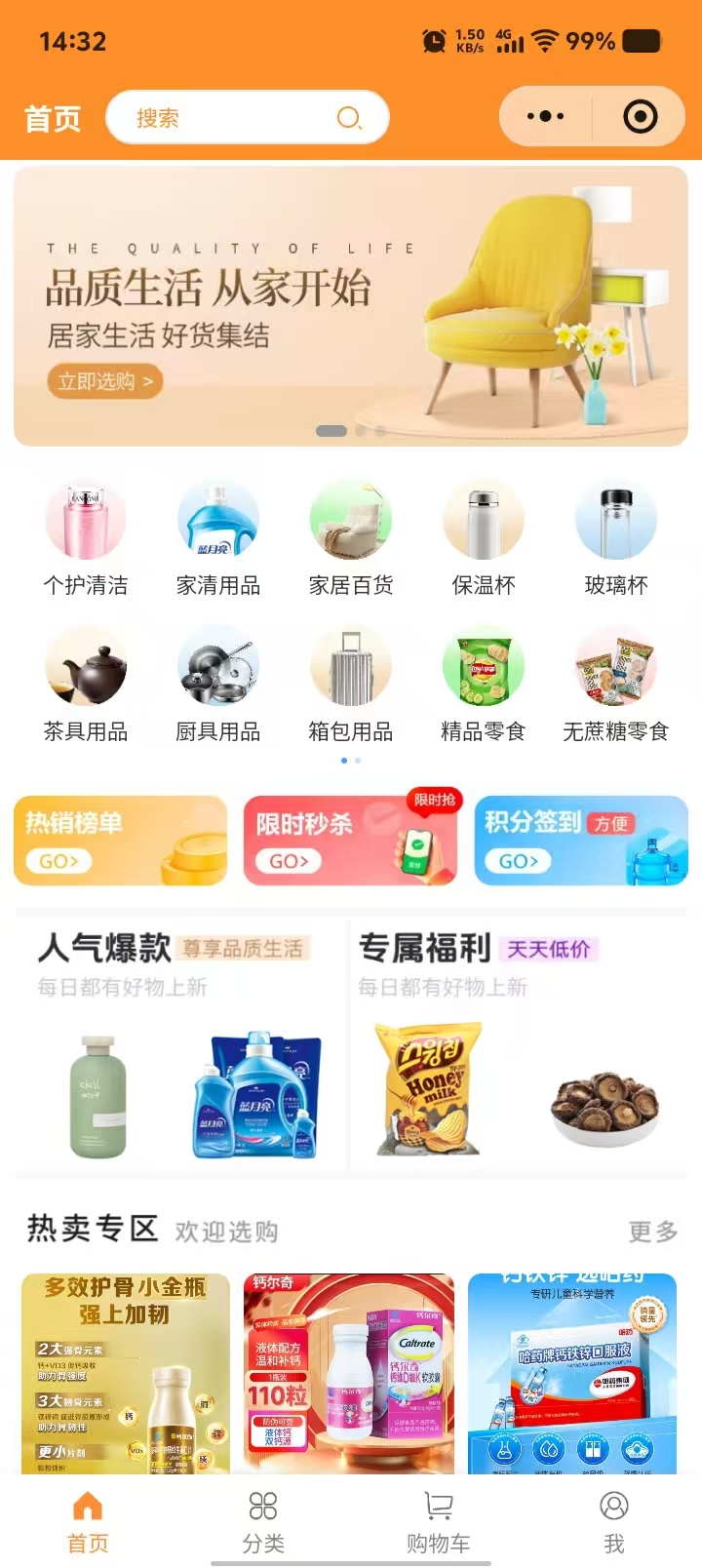
Task: Switch to the 分类 tab
Action: (263, 1521)
